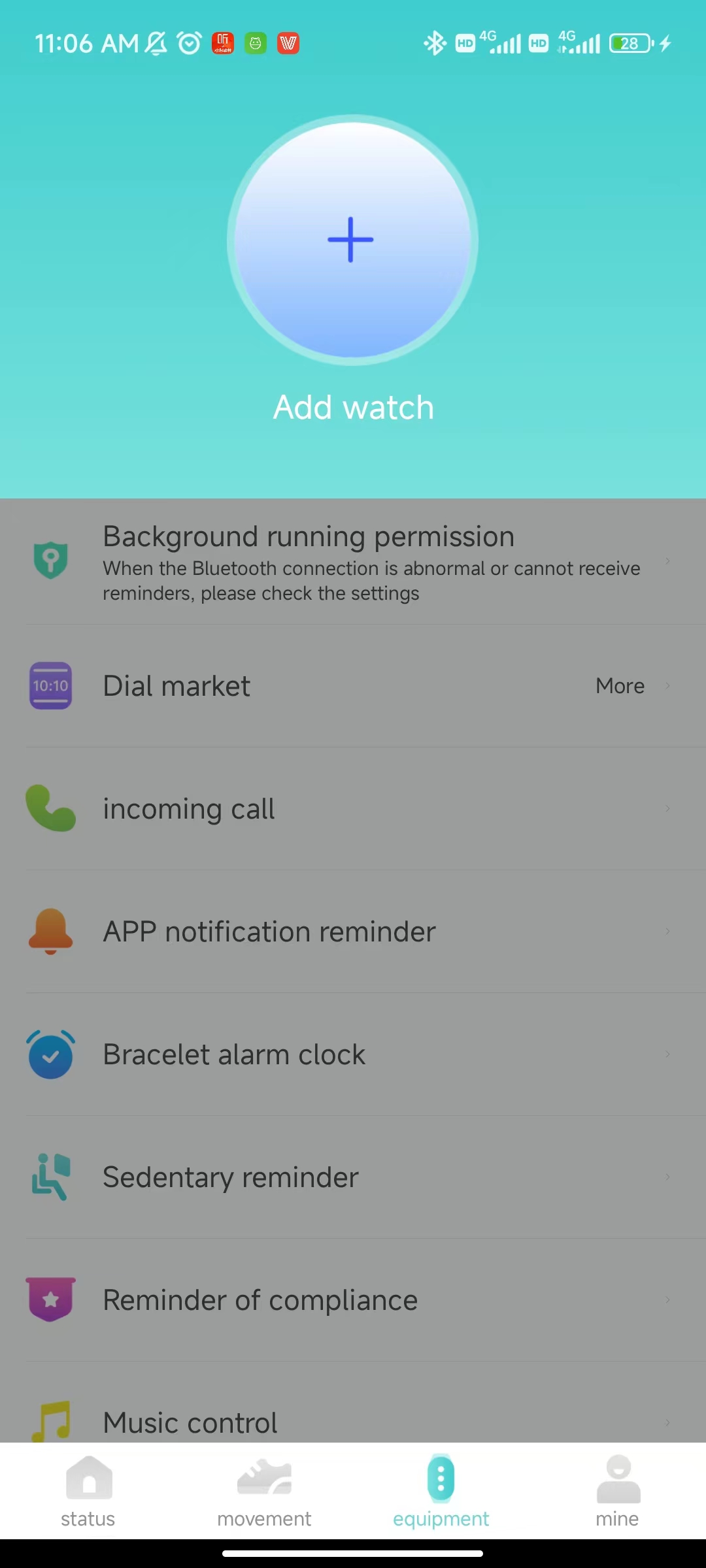The image size is (706, 1568).
Task: Open Sedentary reminder settings
Action: pyautogui.click(x=353, y=1177)
